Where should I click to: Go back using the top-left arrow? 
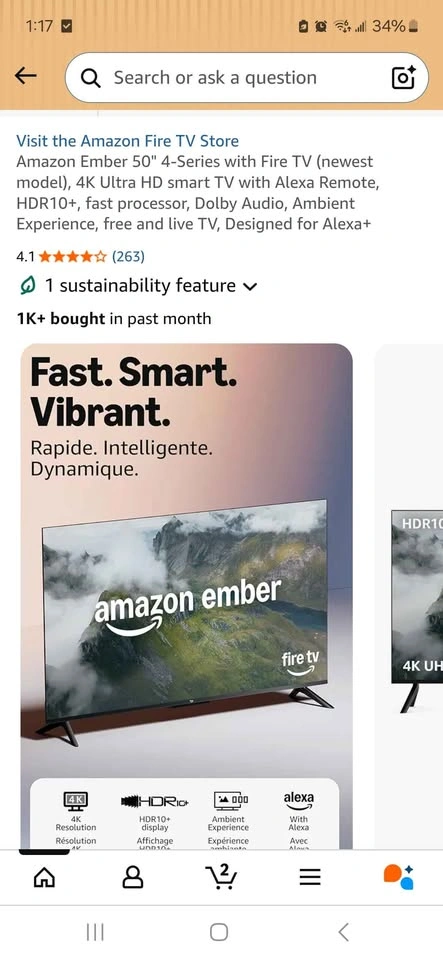tap(26, 76)
